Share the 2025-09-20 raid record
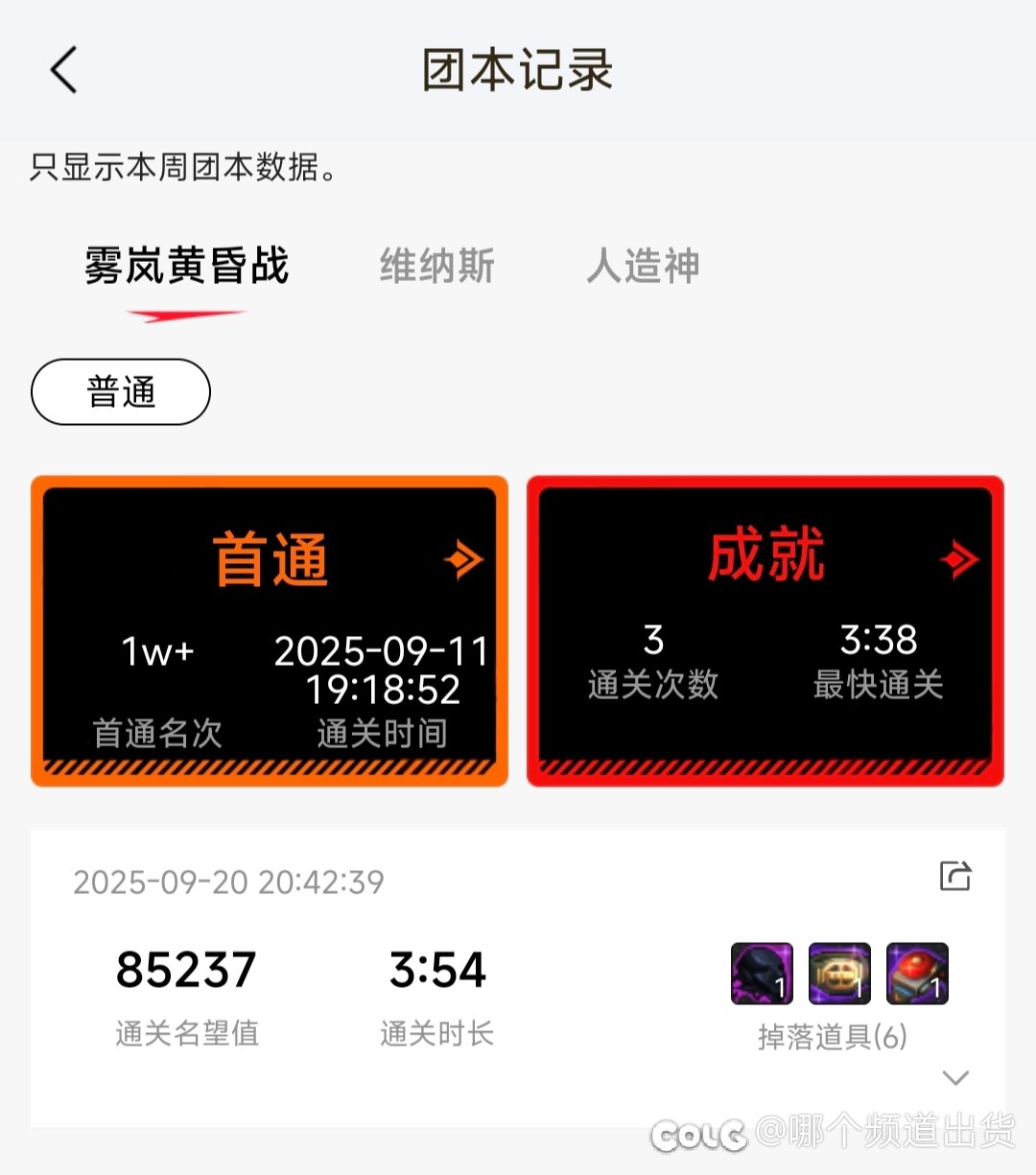 pyautogui.click(x=954, y=875)
